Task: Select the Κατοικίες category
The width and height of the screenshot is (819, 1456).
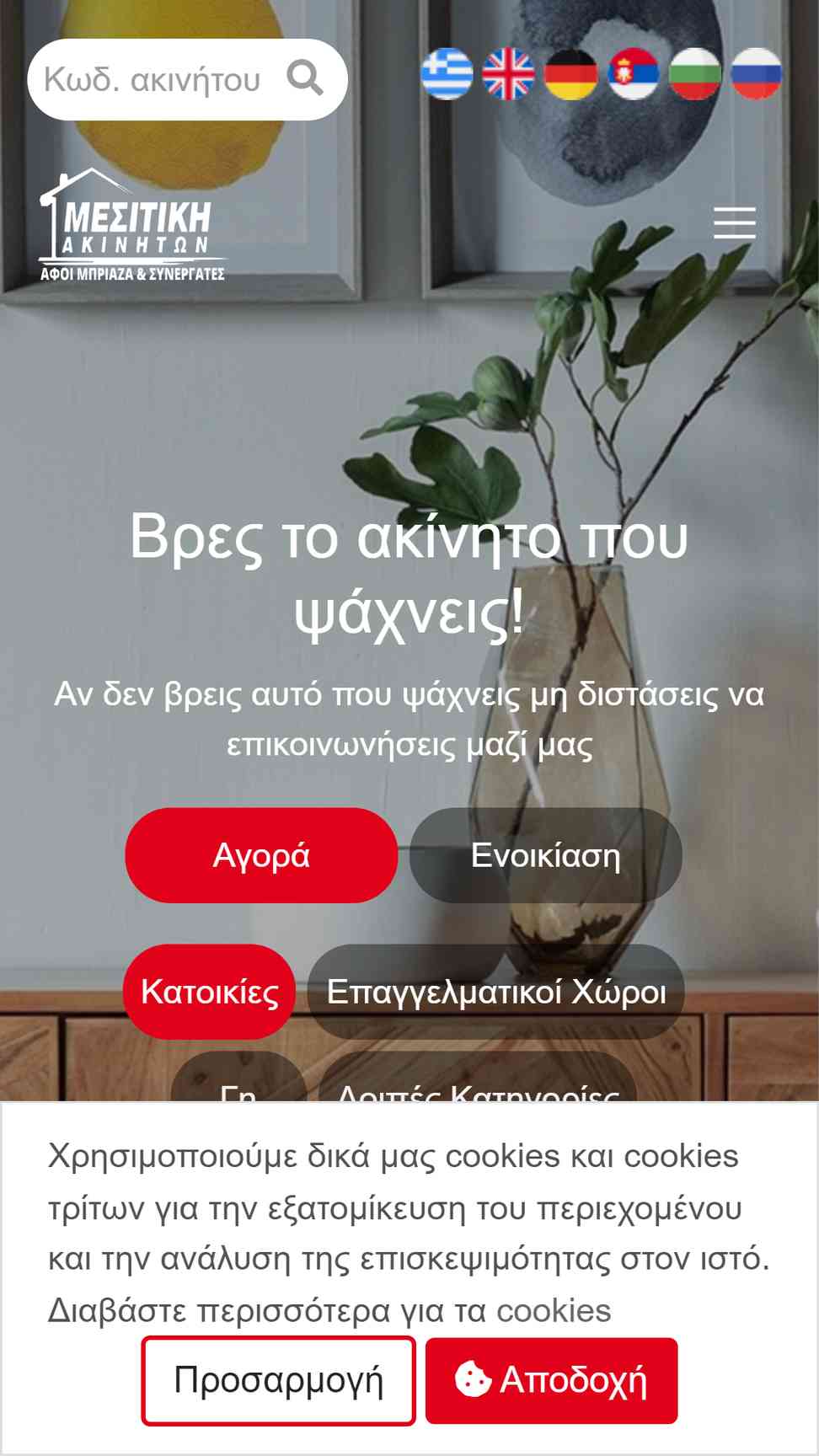Action: [209, 992]
